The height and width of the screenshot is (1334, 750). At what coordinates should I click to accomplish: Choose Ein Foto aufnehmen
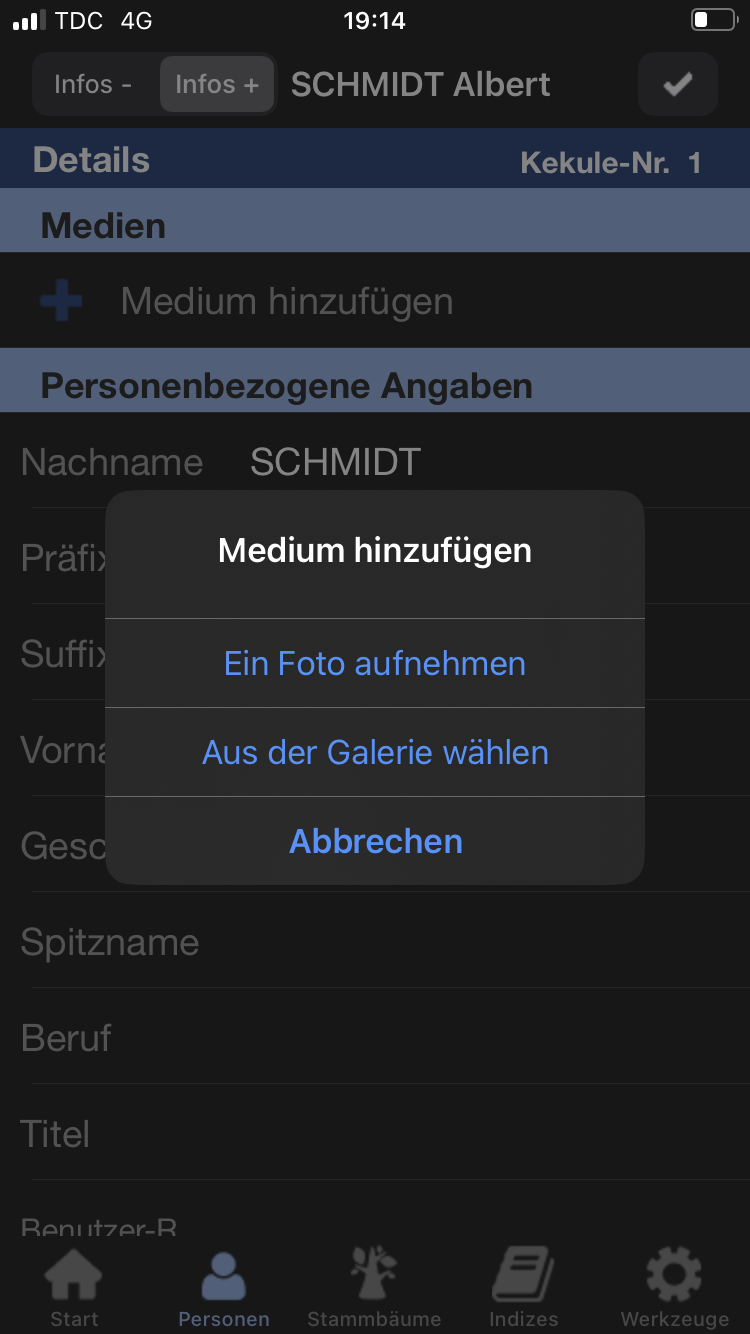(375, 664)
